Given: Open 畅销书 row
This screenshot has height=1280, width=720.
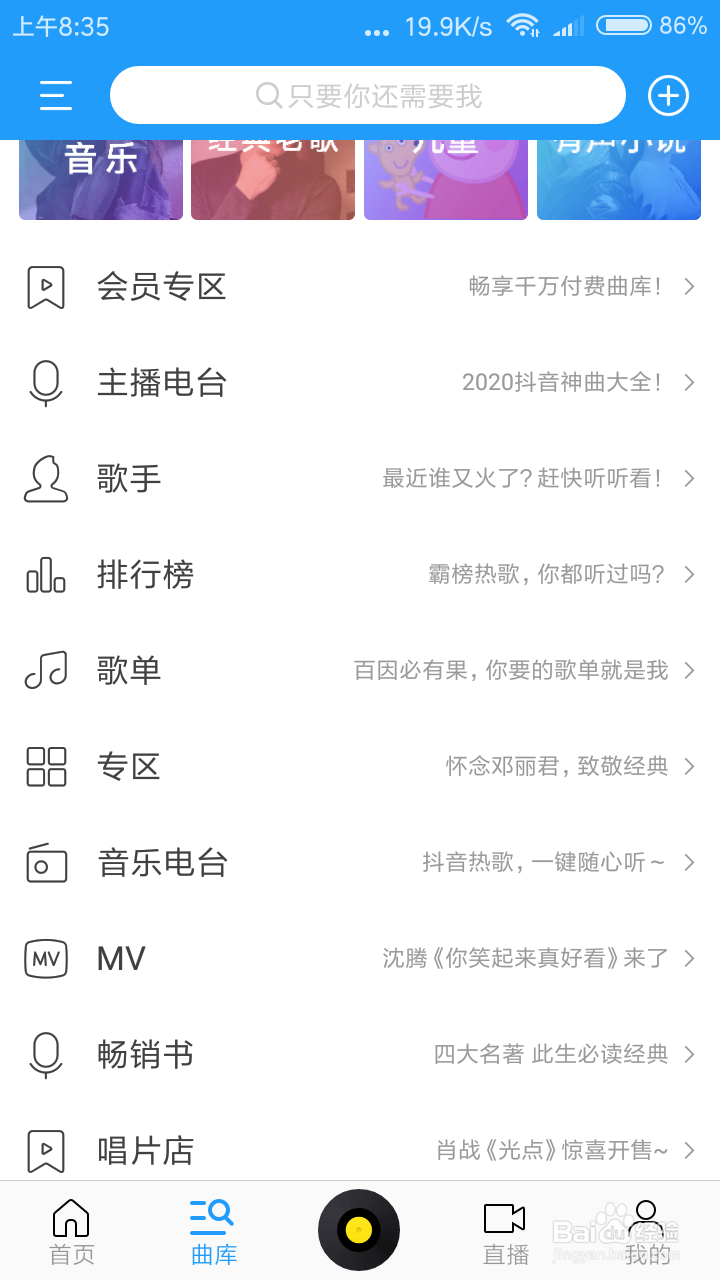Looking at the screenshot, I should [x=360, y=1055].
